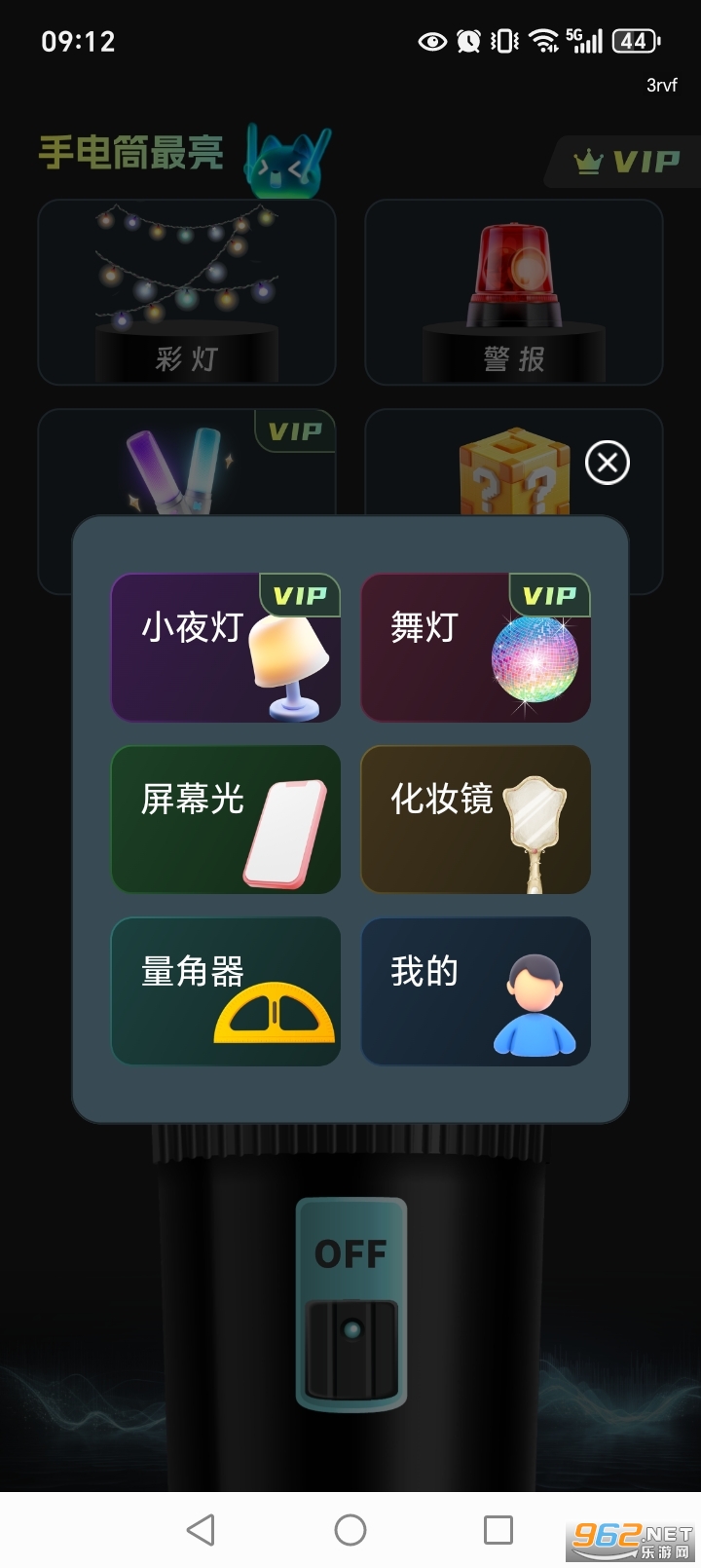The height and width of the screenshot is (1568, 701).
Task: Open the 化妆镜 makeup mirror
Action: [x=474, y=820]
